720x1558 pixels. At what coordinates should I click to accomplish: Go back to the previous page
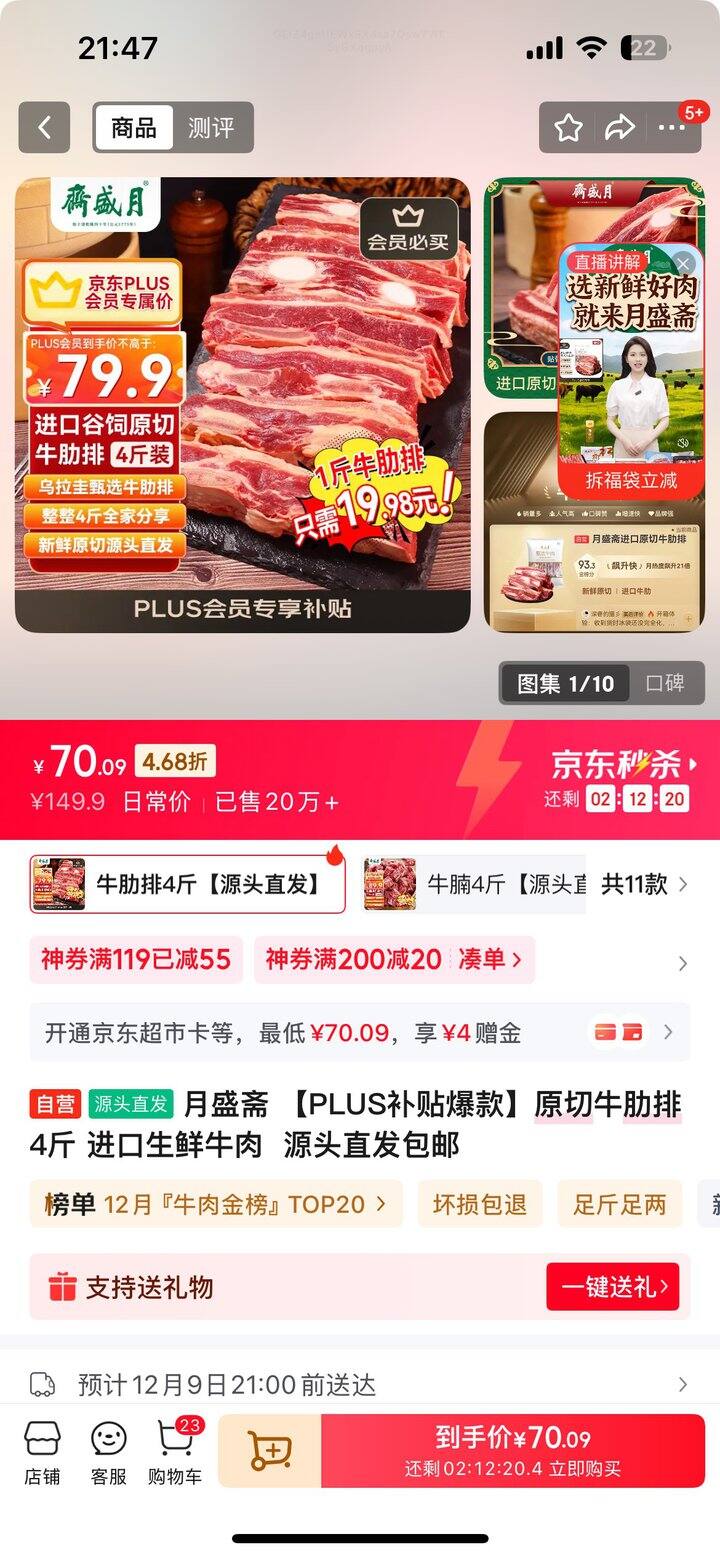(44, 127)
